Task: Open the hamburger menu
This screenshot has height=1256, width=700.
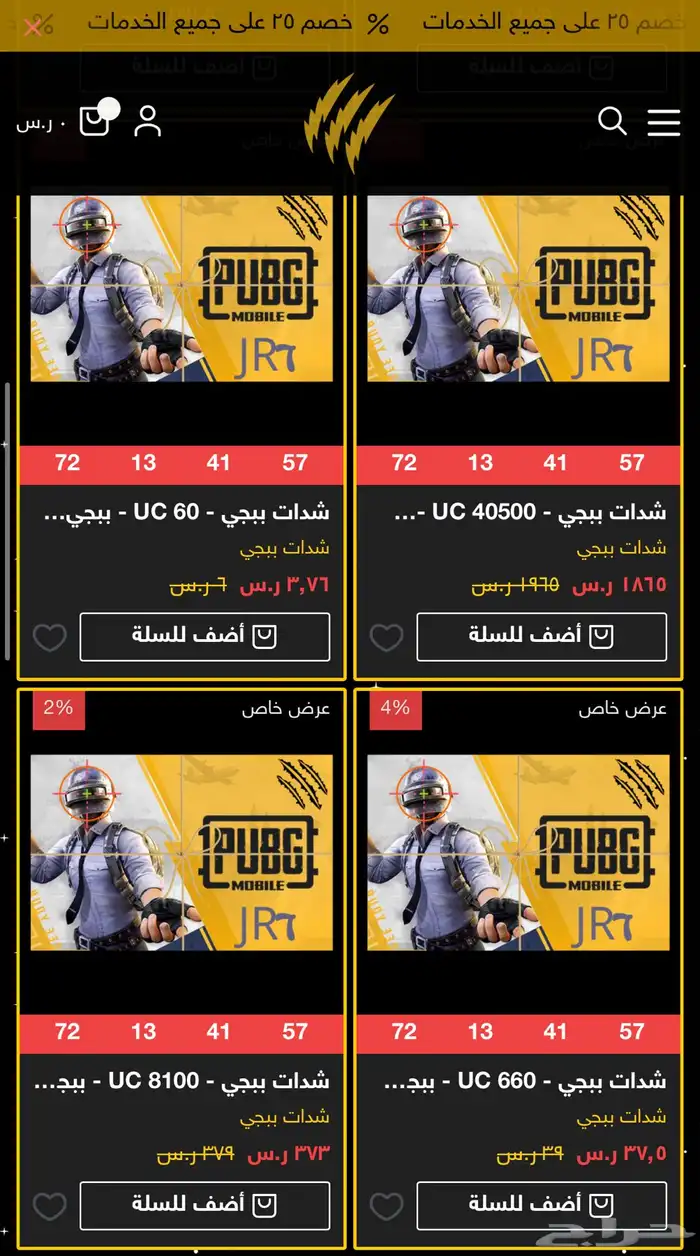Action: coord(663,122)
